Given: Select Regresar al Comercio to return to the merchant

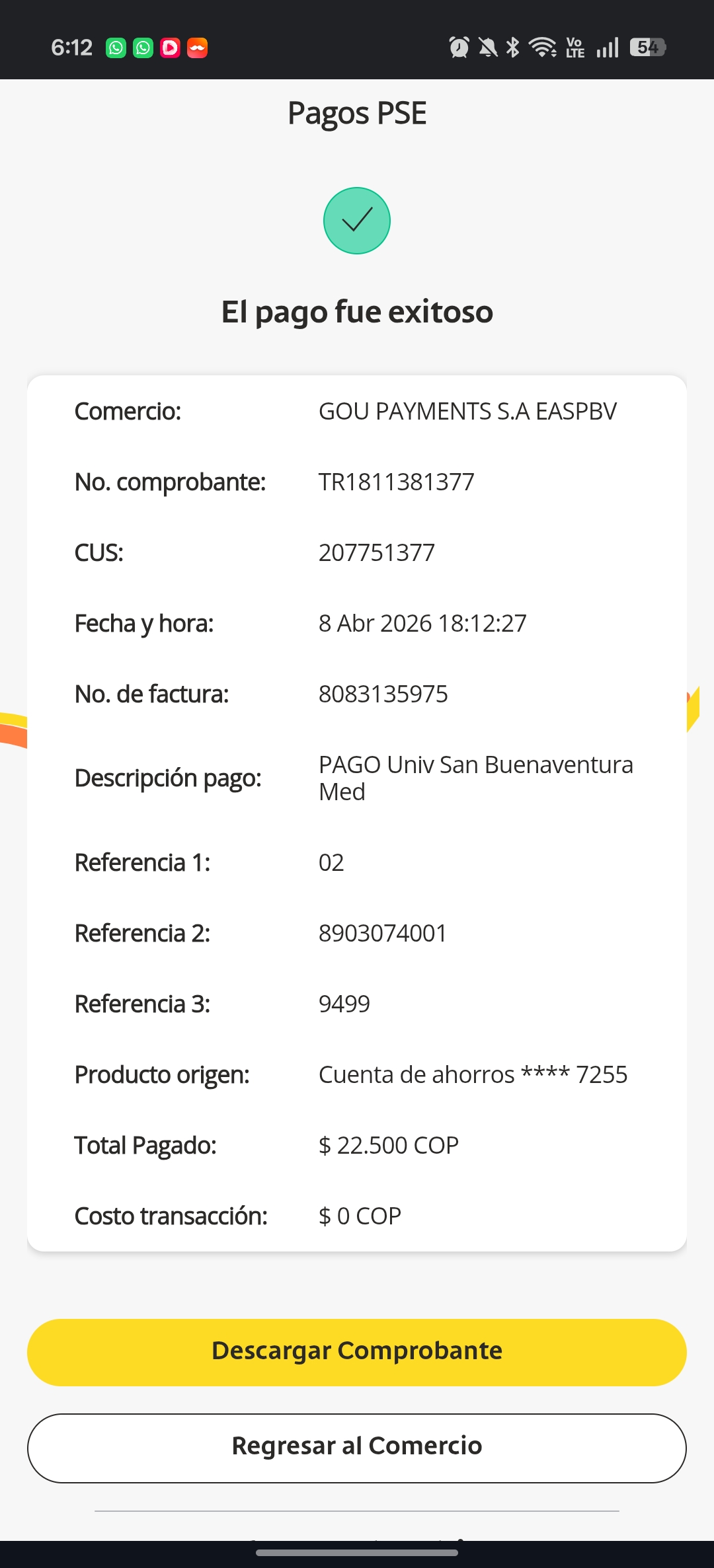Looking at the screenshot, I should tap(357, 1448).
